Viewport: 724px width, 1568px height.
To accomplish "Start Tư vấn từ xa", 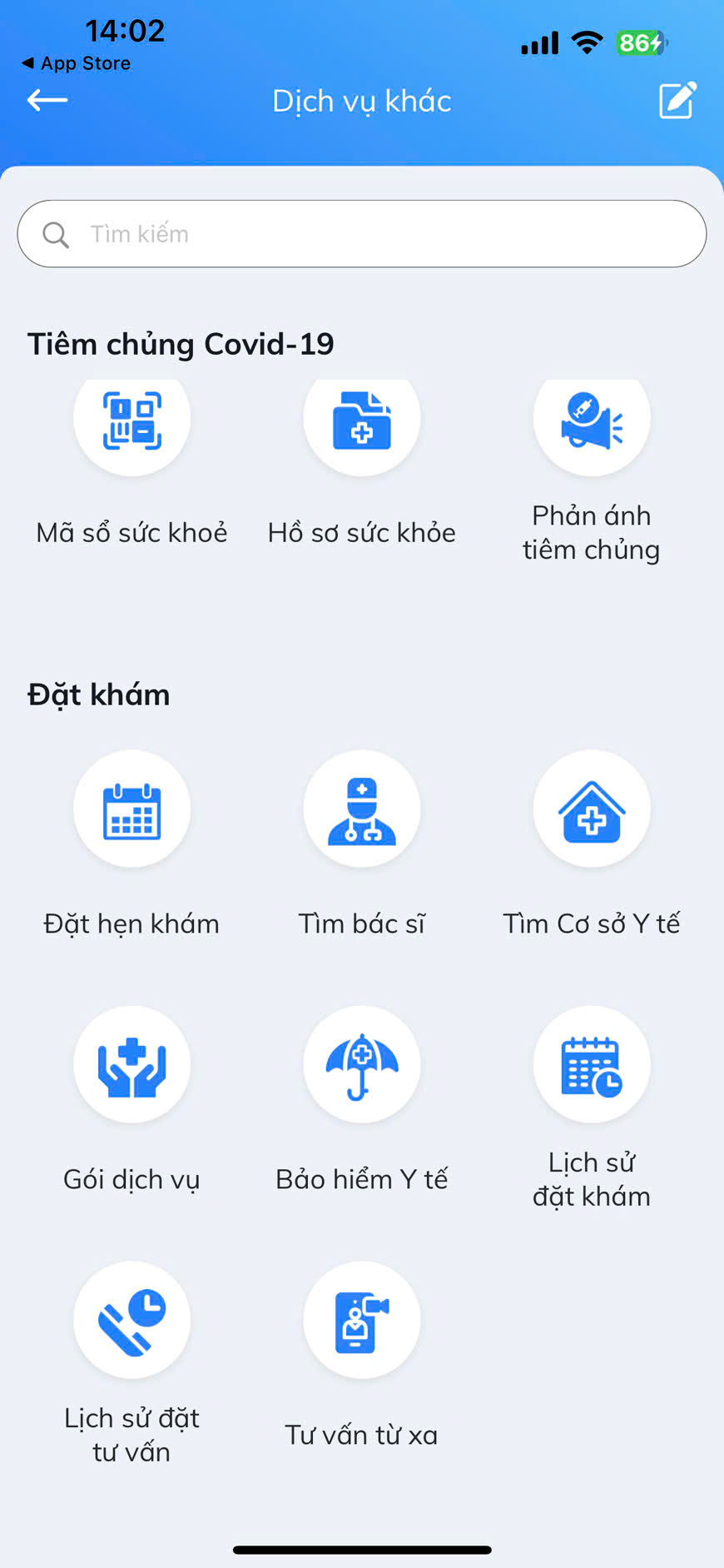I will tap(362, 1321).
